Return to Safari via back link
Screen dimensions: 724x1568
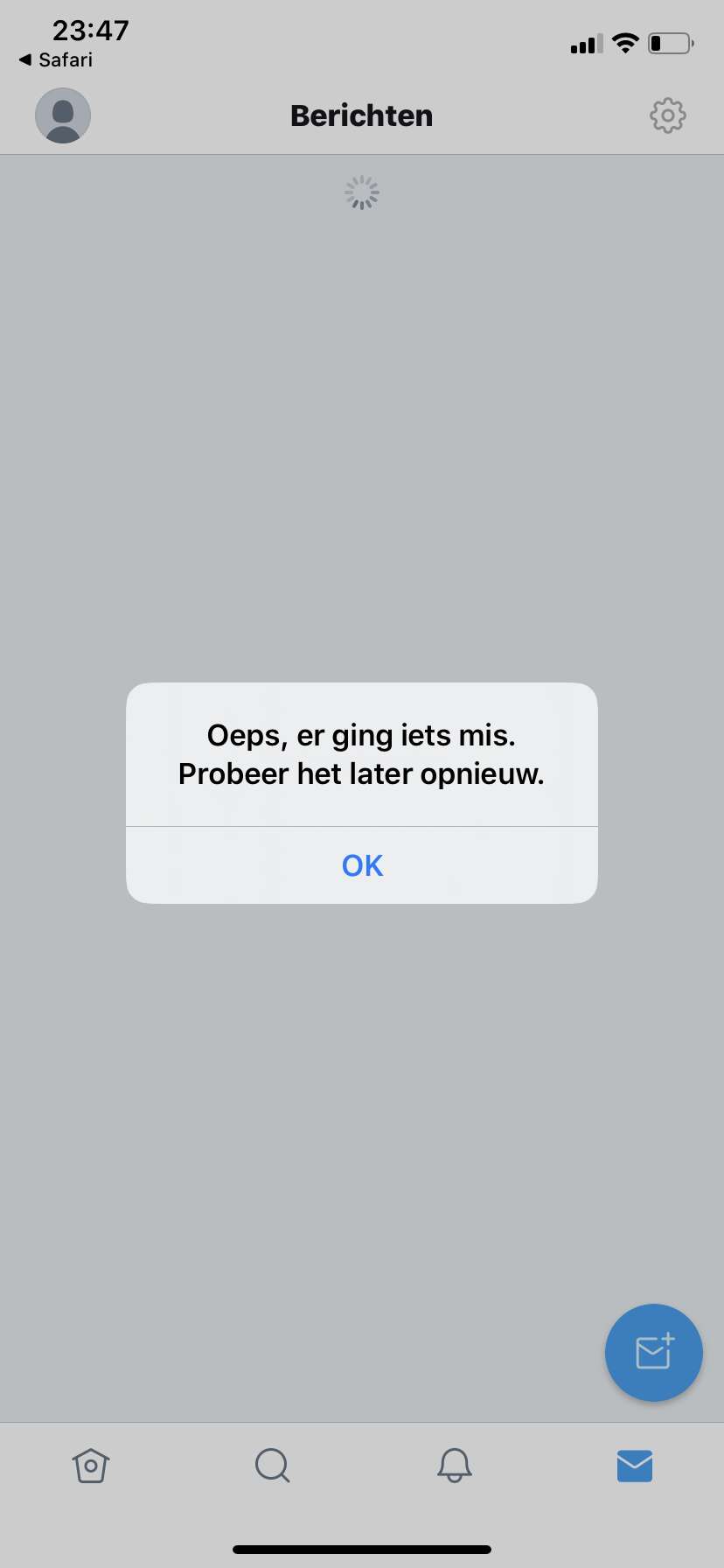click(56, 59)
